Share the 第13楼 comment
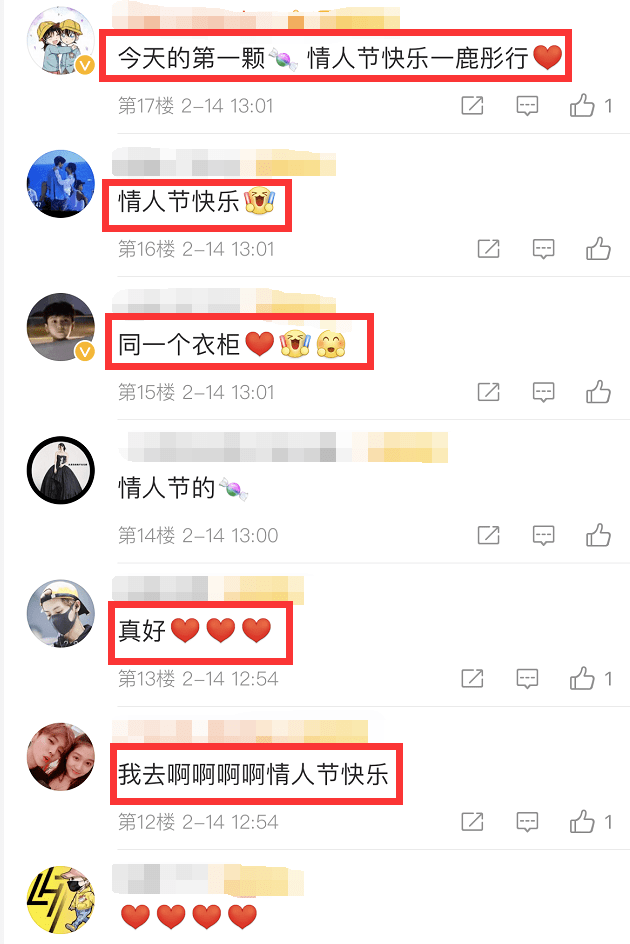This screenshot has height=944, width=630. 473,679
